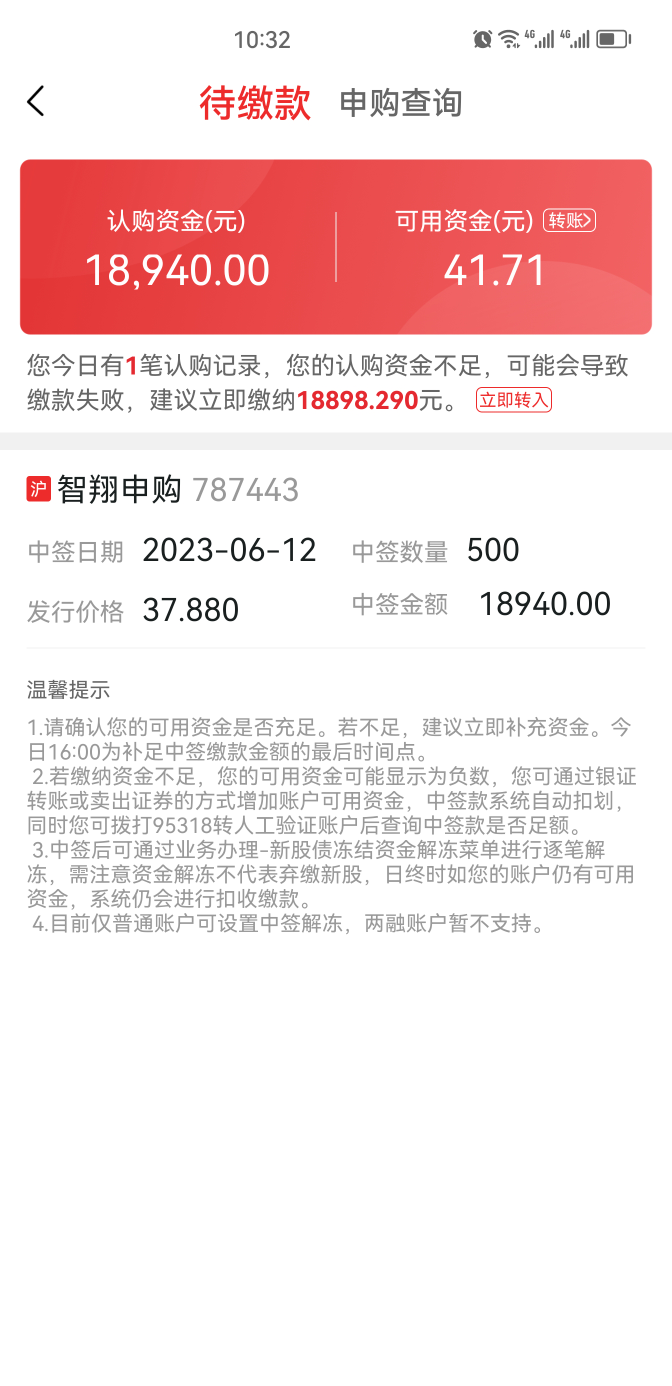The image size is (672, 1386).
Task: Select the 待缴款 tab
Action: tap(255, 103)
